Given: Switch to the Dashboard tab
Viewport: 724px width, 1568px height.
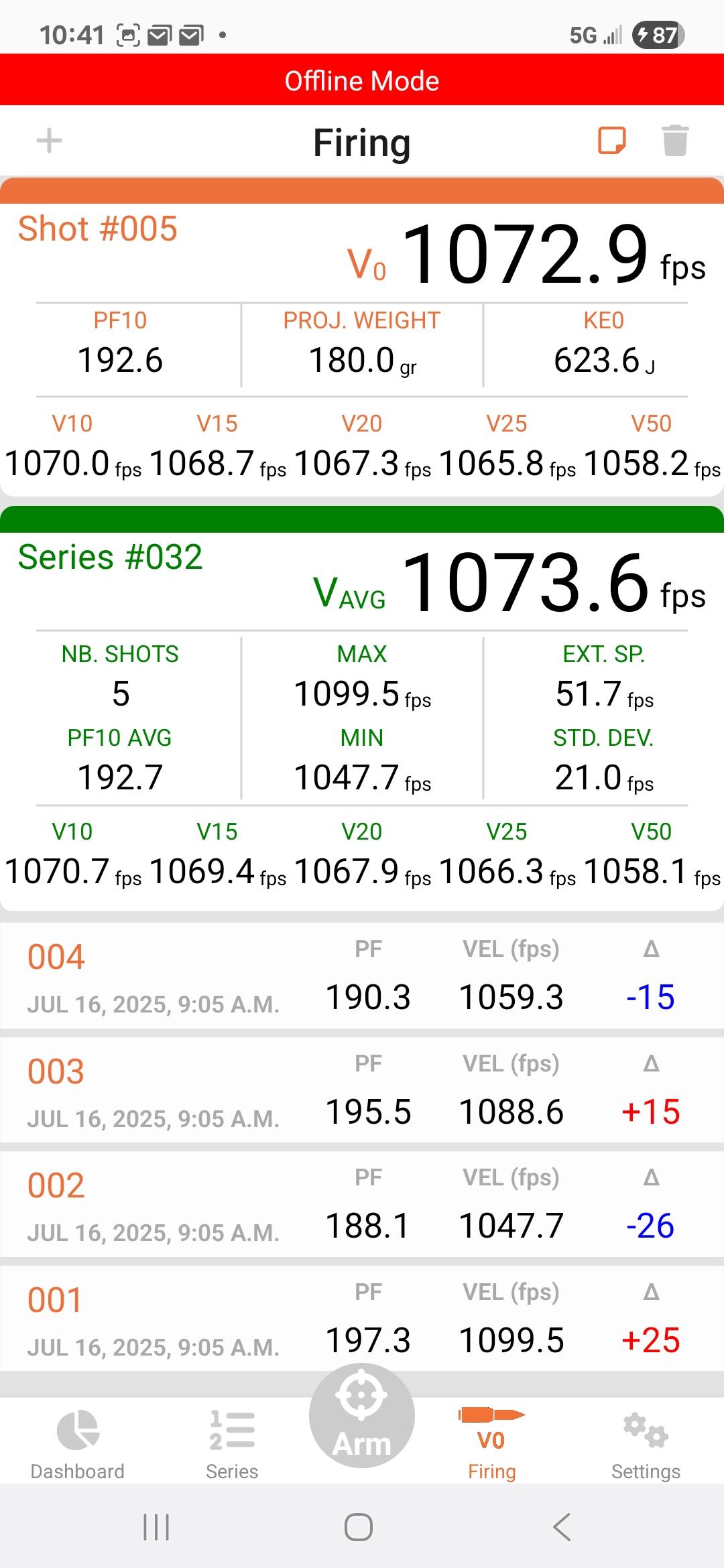Looking at the screenshot, I should [x=78, y=1444].
